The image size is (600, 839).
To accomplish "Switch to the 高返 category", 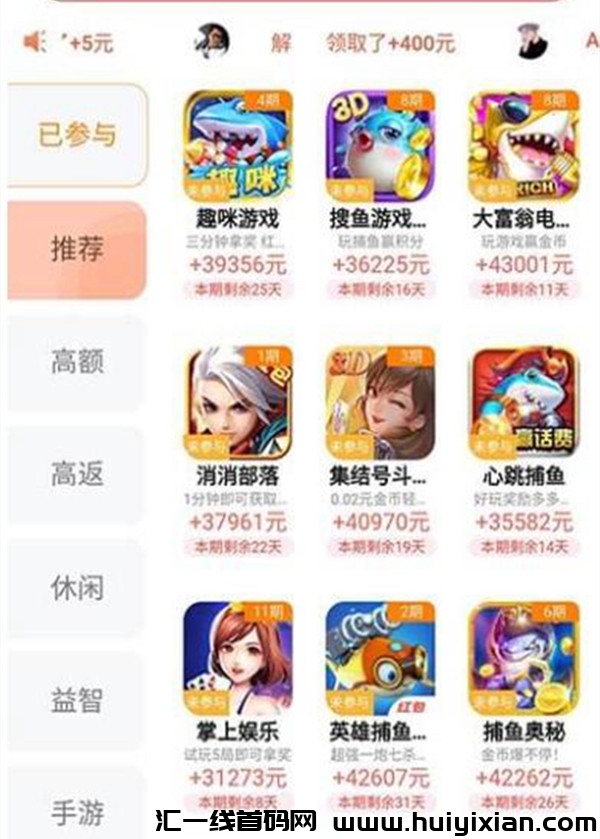I will (x=77, y=474).
